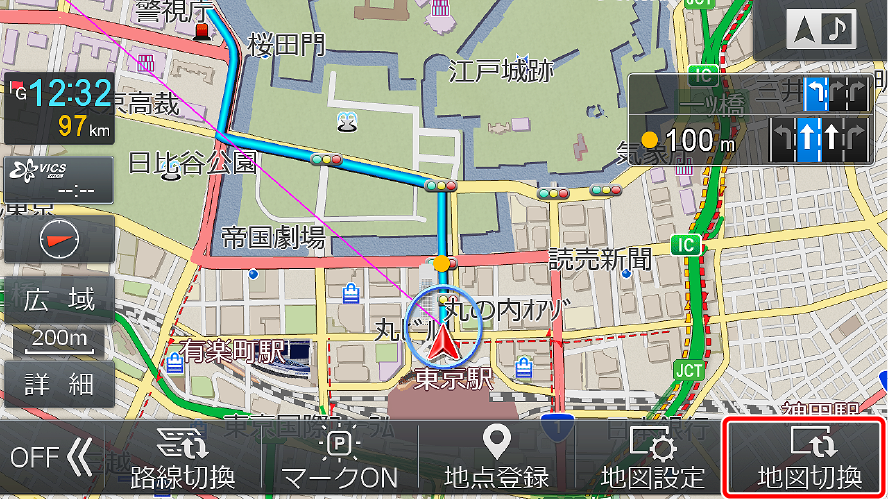Collapse the menu bar with the OFF button

click(x=50, y=459)
